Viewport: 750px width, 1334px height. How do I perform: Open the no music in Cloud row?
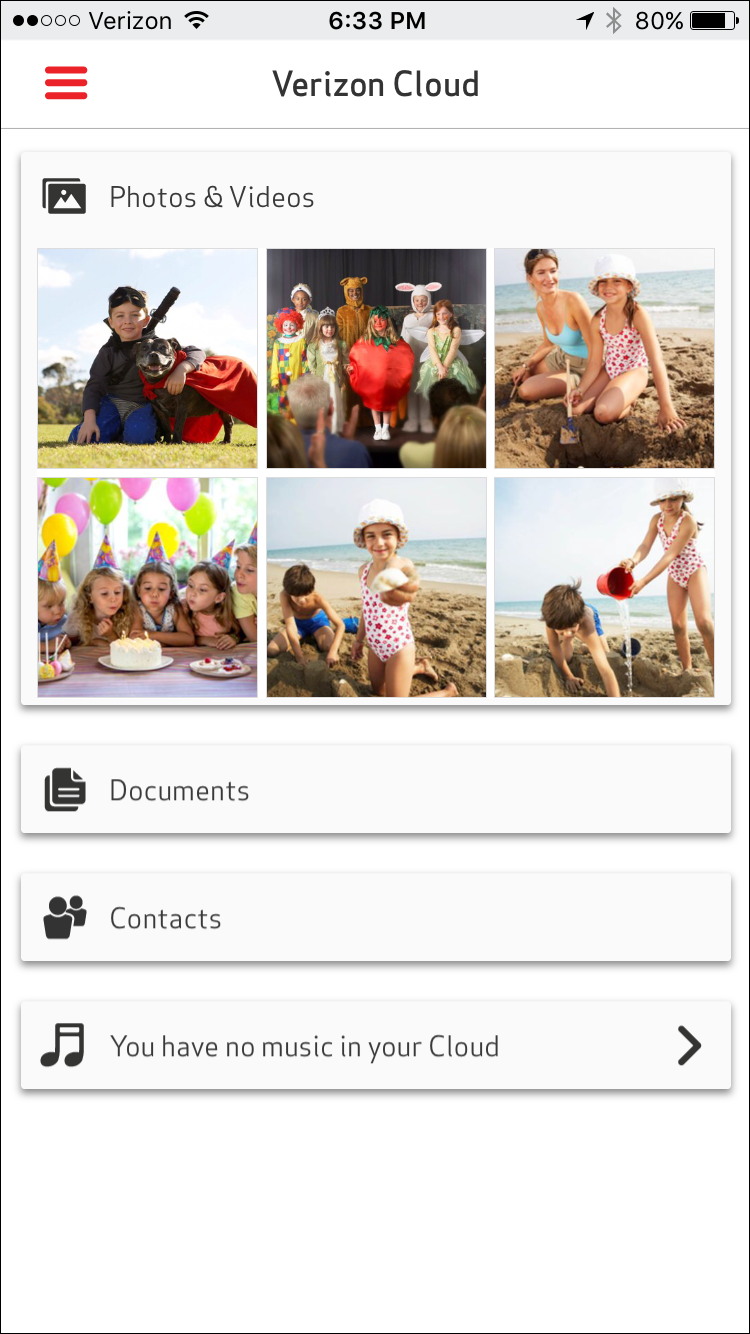375,1046
